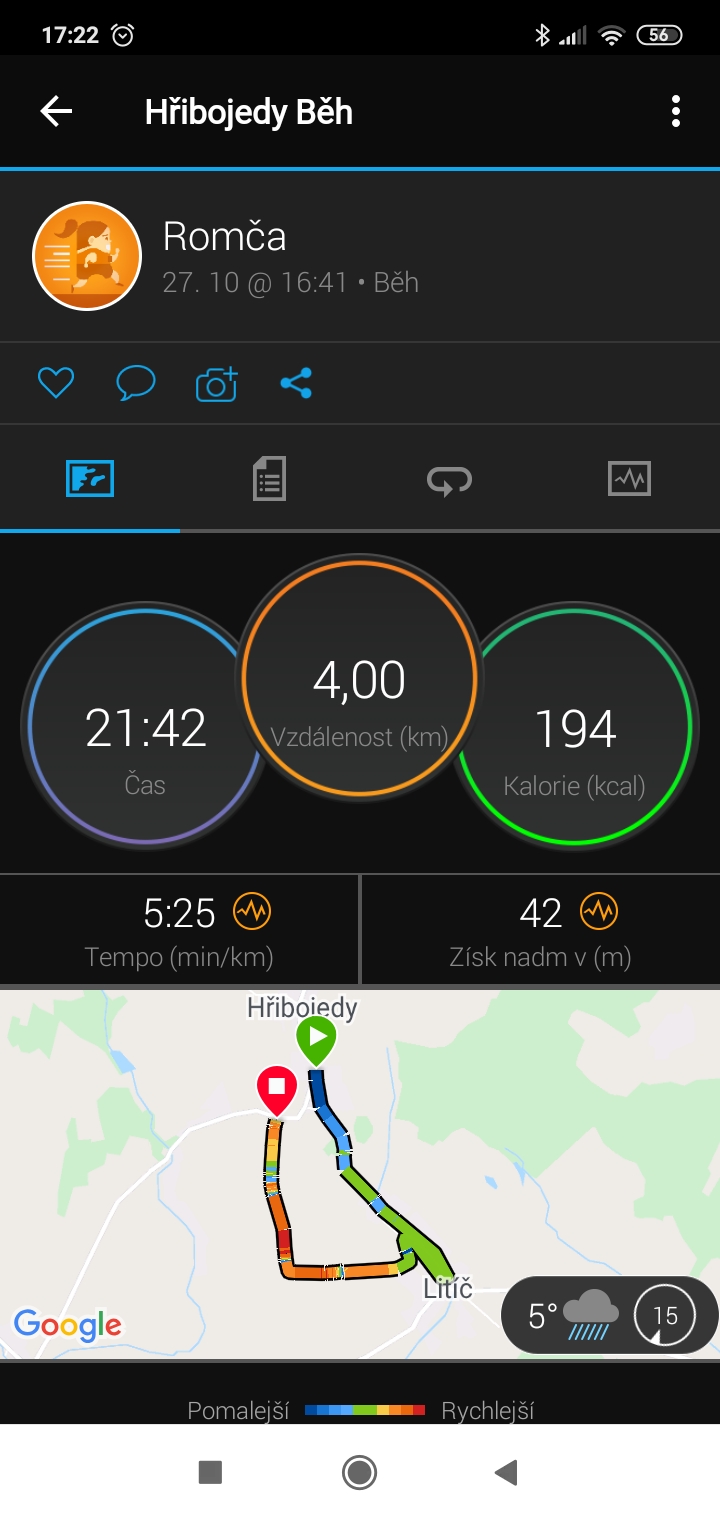Switch to the charts tab

click(629, 479)
